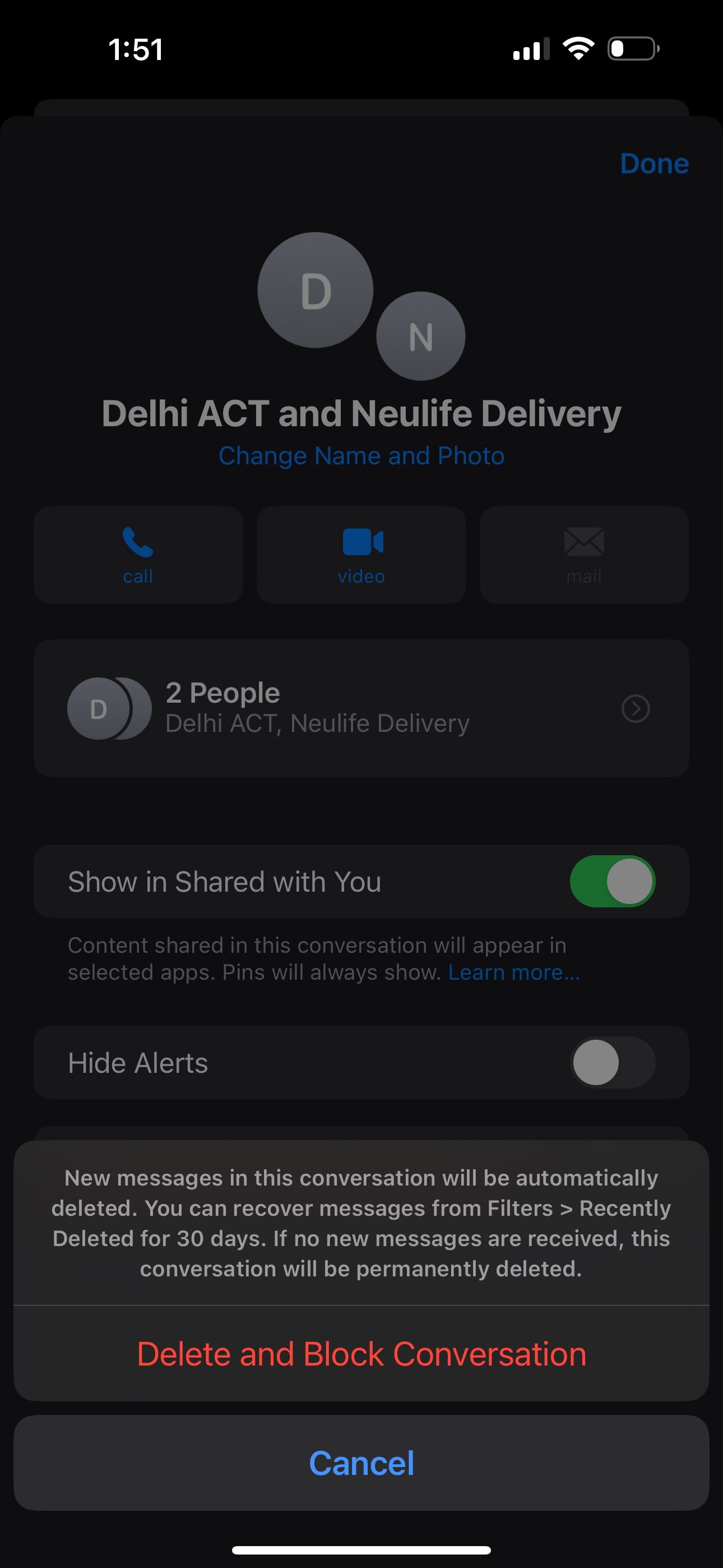723x1568 pixels.
Task: Expand the 2 People row chevron
Action: click(x=636, y=708)
